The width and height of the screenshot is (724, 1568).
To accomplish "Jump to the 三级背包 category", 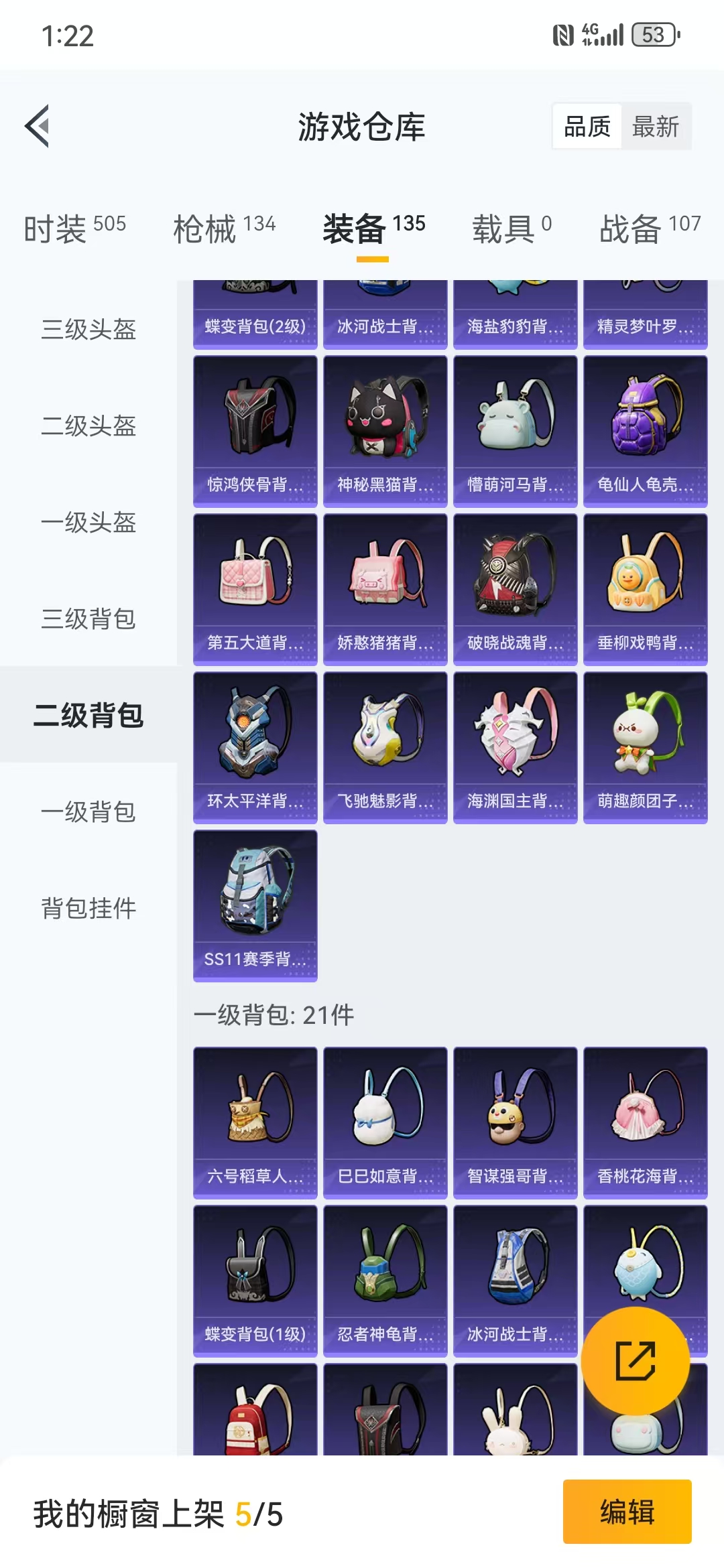I will click(88, 618).
